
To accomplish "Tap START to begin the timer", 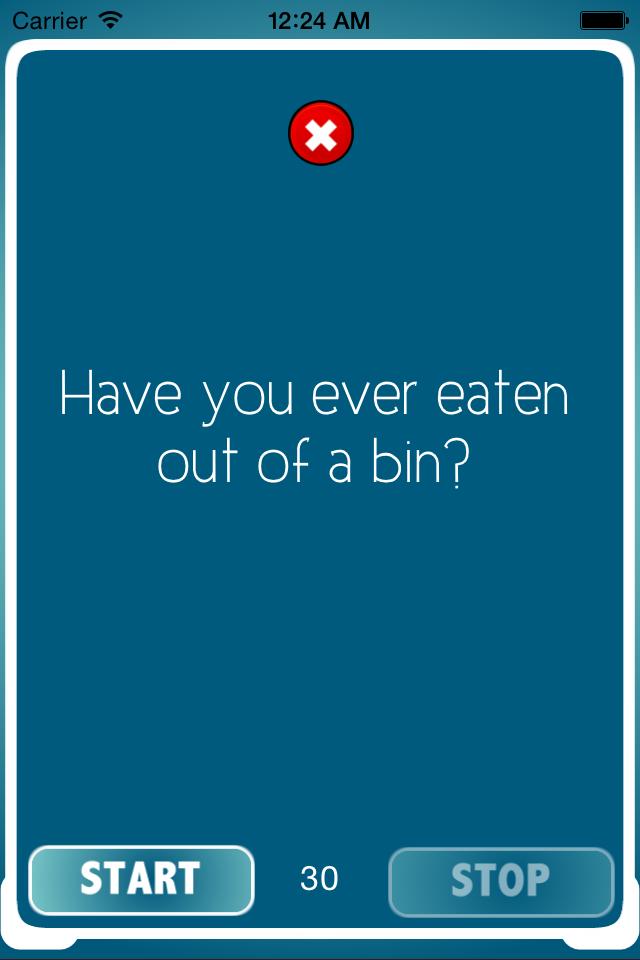I will coord(141,880).
